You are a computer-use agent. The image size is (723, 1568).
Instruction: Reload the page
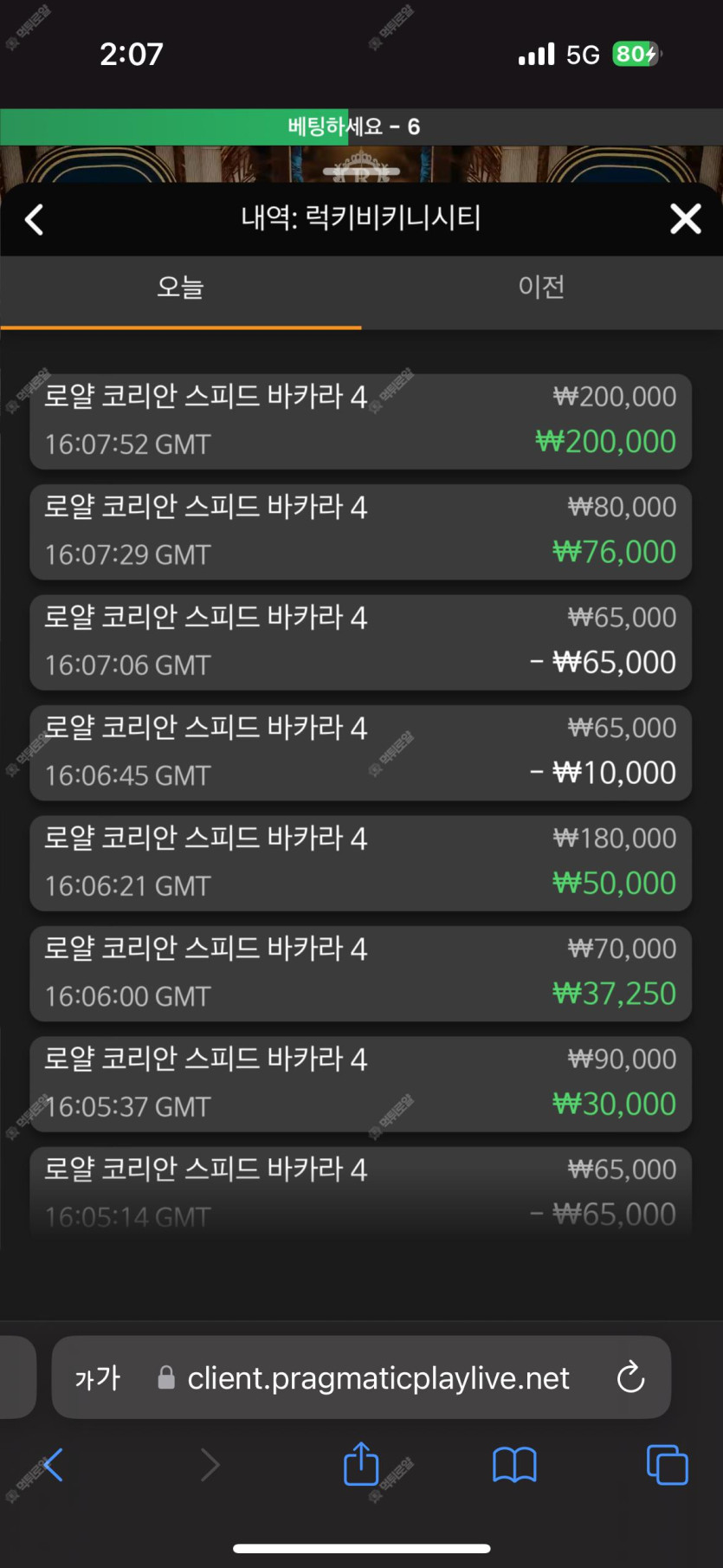[x=630, y=1377]
